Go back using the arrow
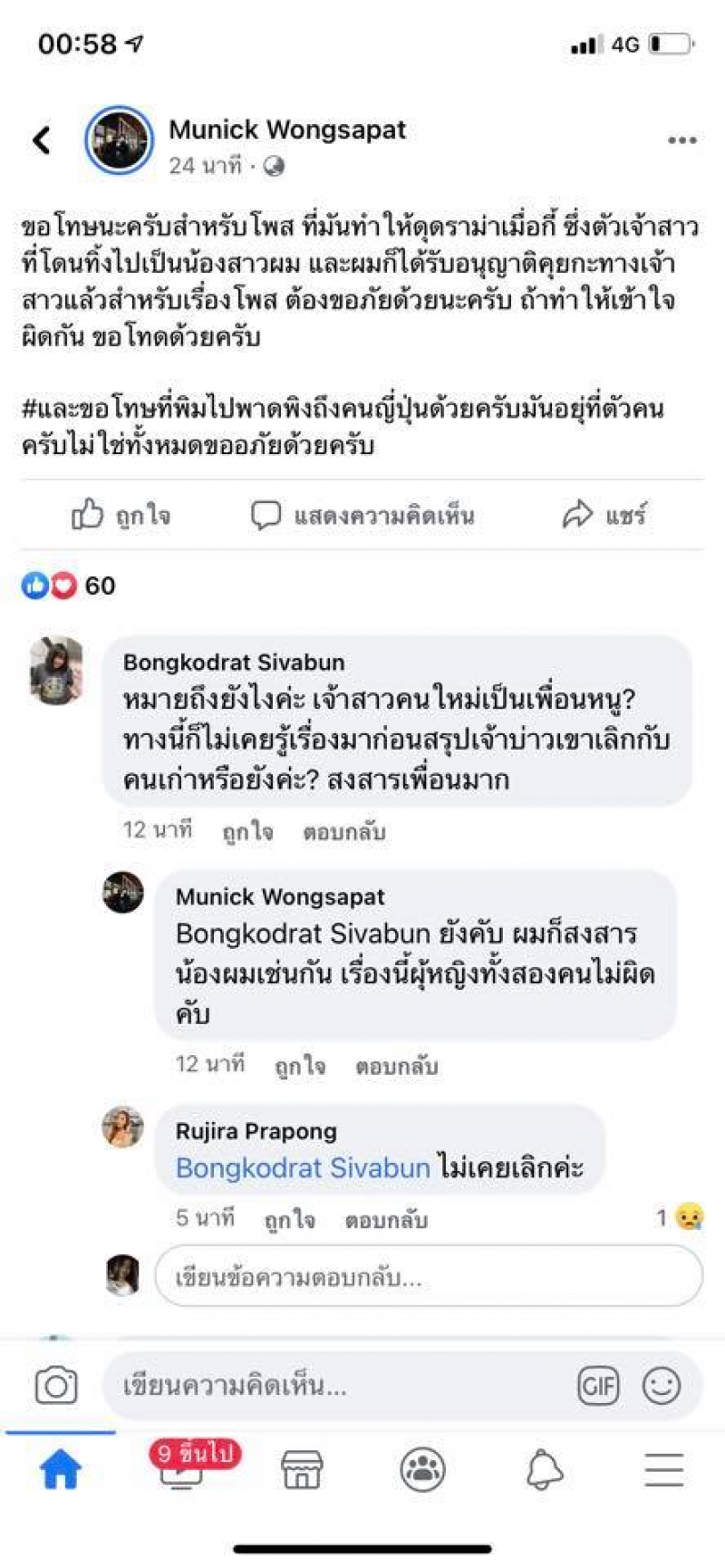Image resolution: width=725 pixels, height=1568 pixels. [42, 140]
